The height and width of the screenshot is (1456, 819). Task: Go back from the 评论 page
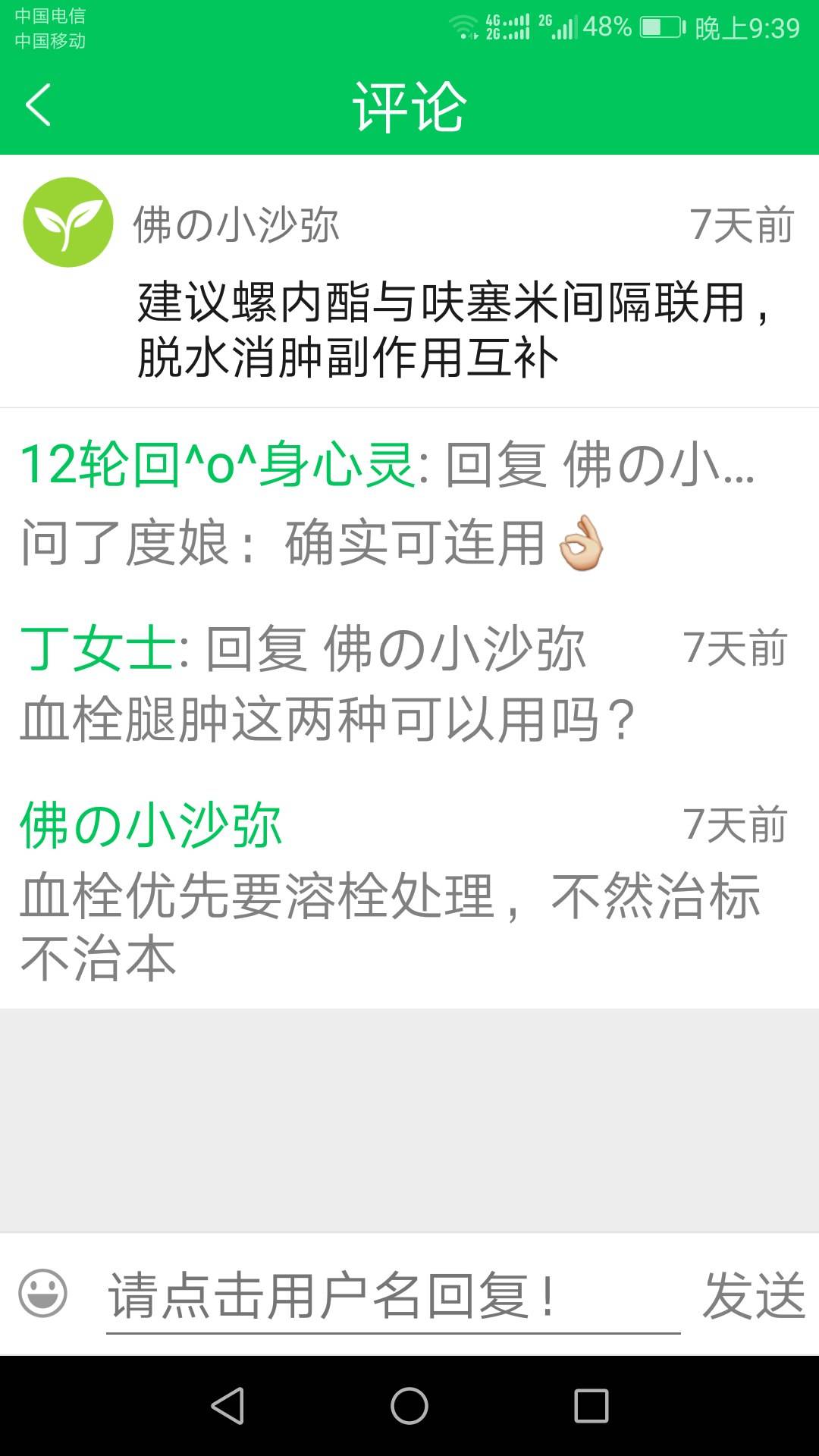click(38, 105)
